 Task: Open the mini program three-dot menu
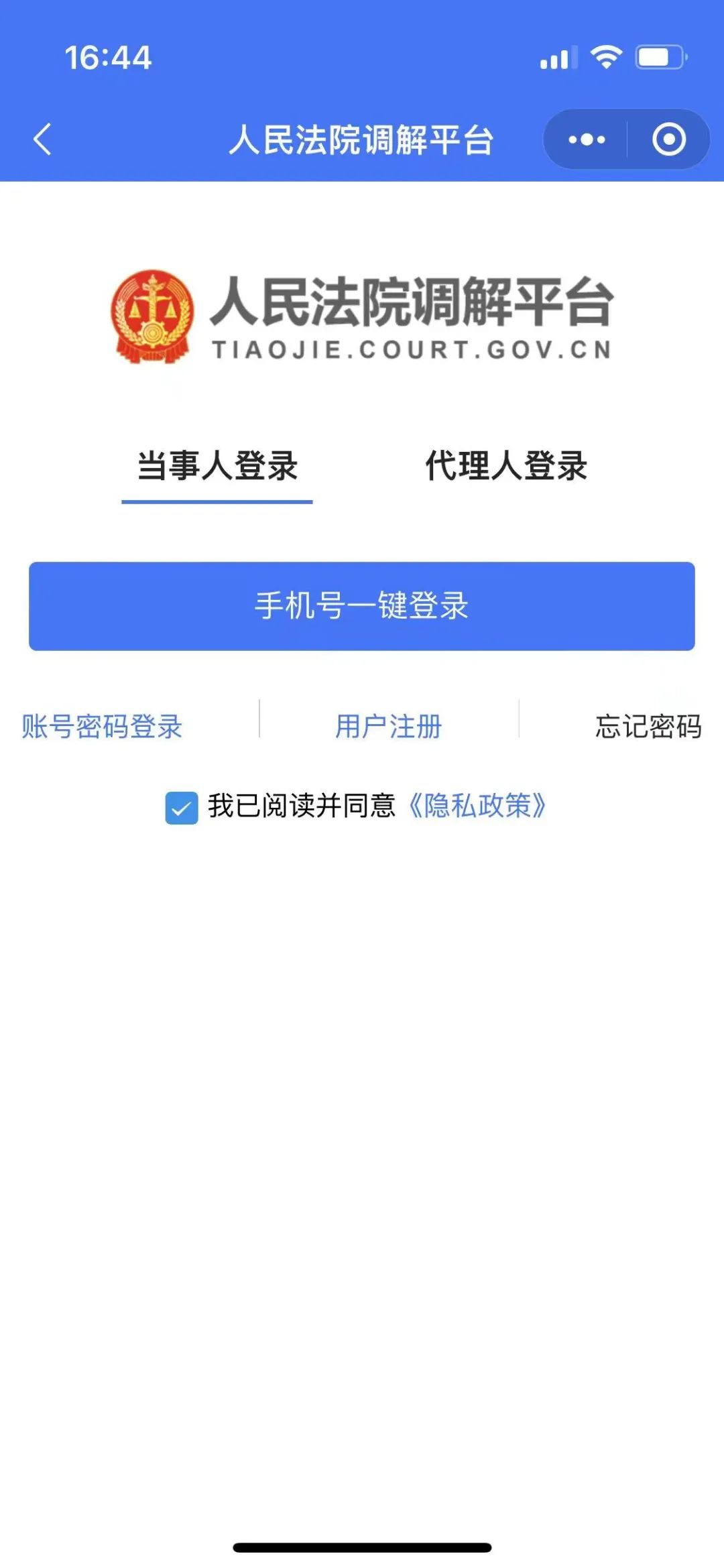587,139
